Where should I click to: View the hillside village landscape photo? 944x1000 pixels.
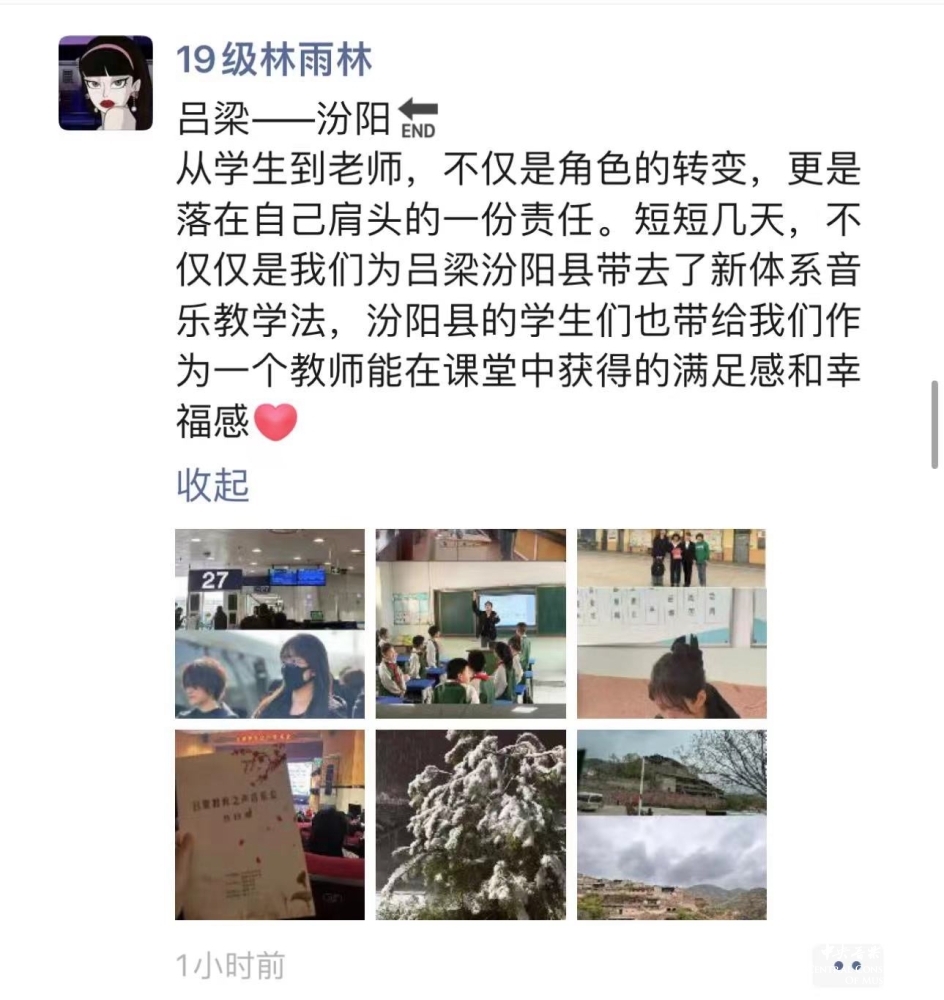(x=671, y=824)
